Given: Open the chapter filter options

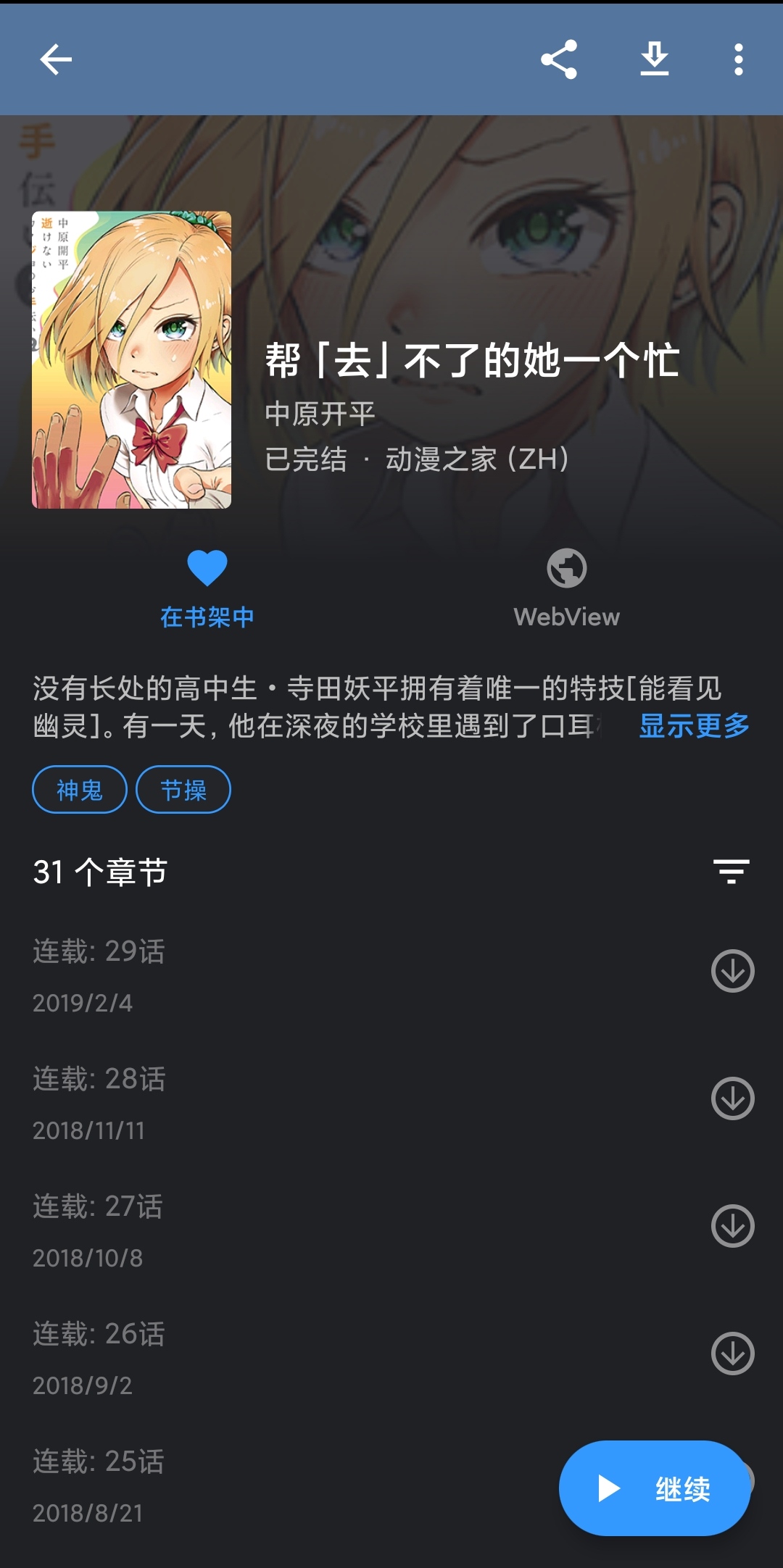Looking at the screenshot, I should 731,872.
